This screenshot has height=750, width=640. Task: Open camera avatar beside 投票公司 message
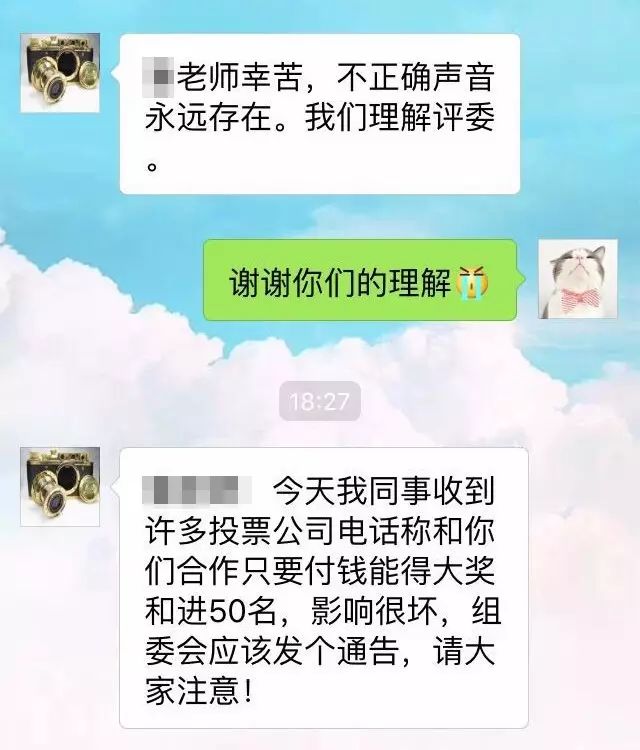(x=60, y=486)
